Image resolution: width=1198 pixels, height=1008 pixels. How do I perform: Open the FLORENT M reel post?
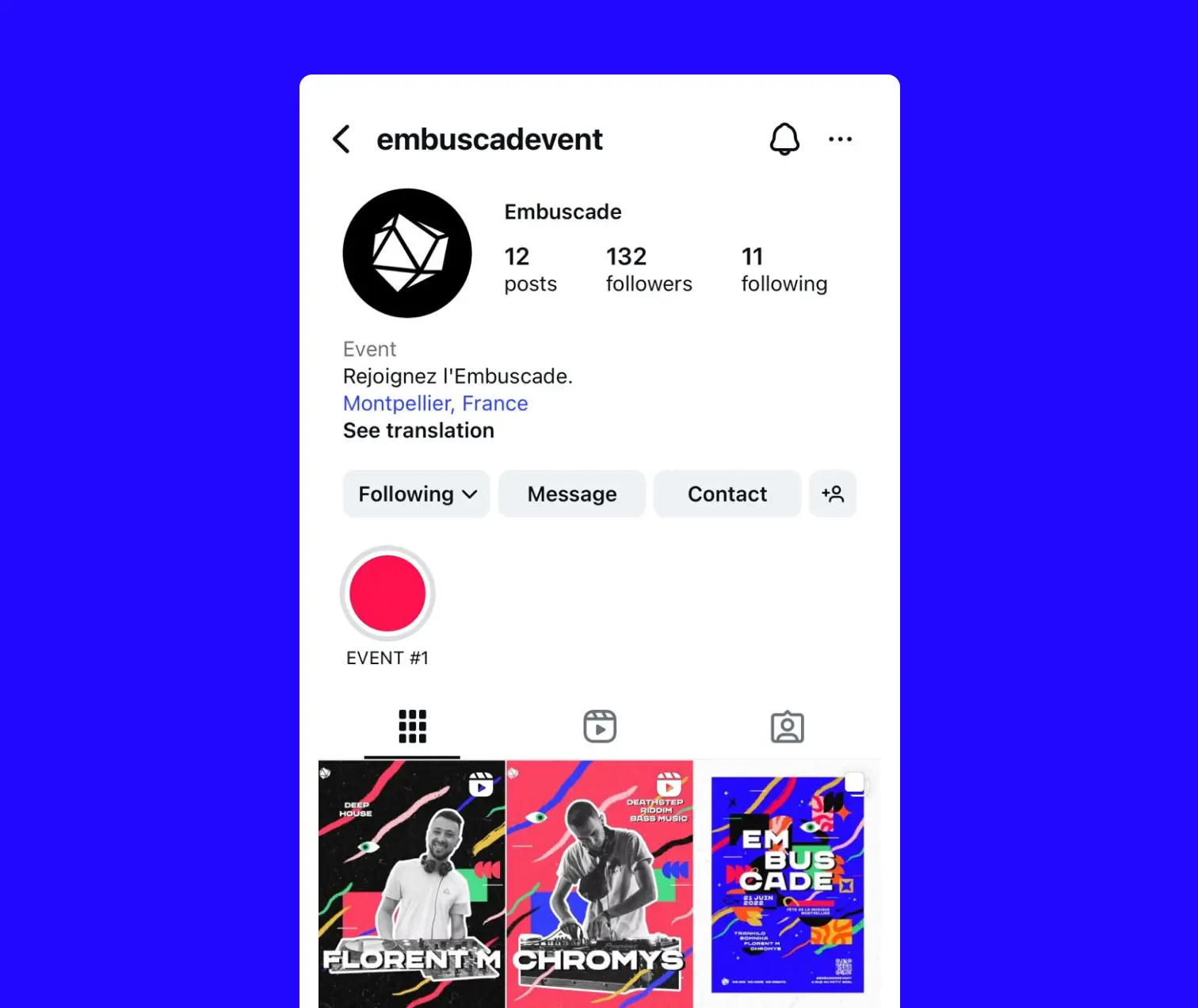pos(411,884)
